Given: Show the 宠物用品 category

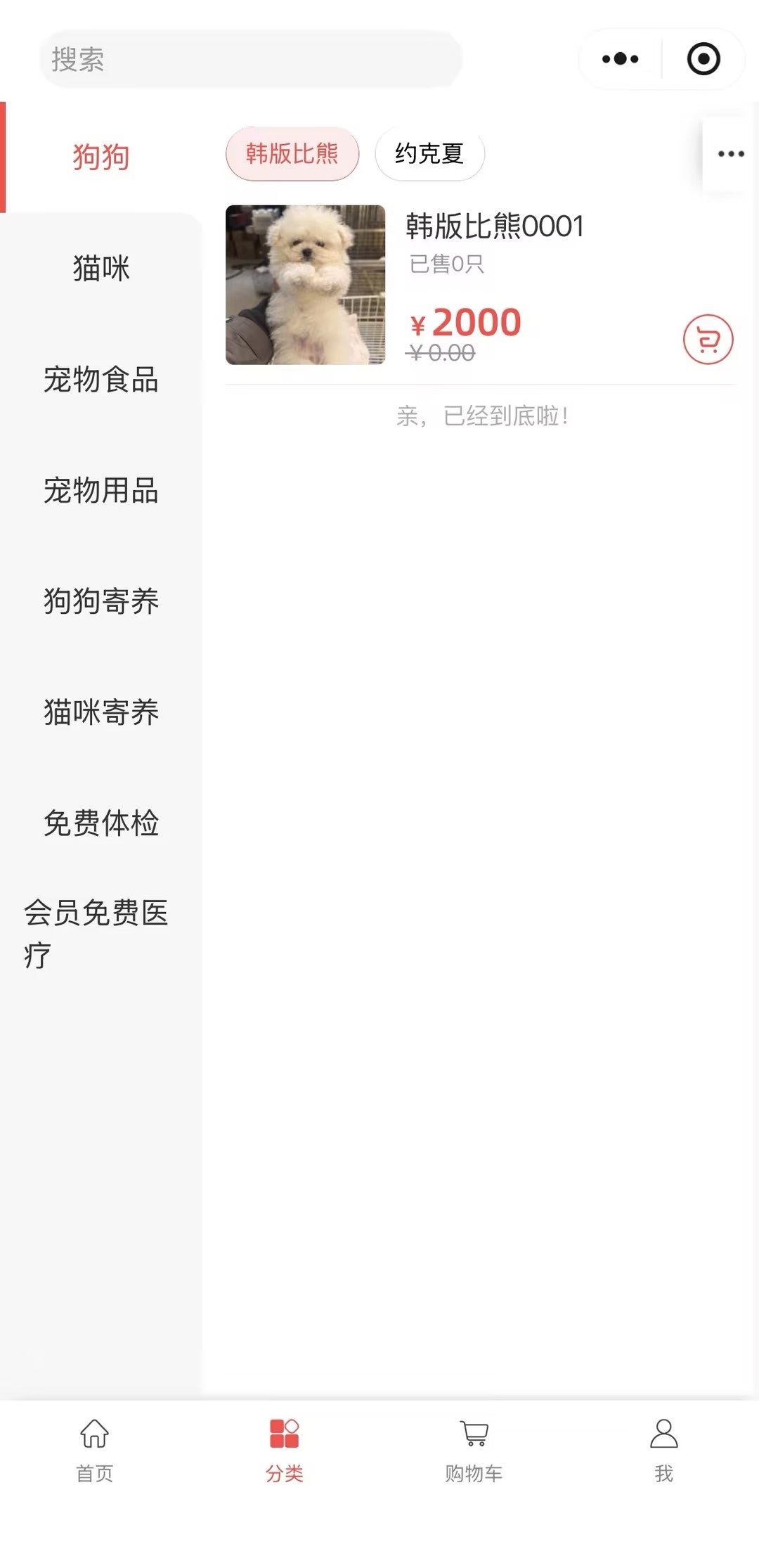Looking at the screenshot, I should point(101,490).
